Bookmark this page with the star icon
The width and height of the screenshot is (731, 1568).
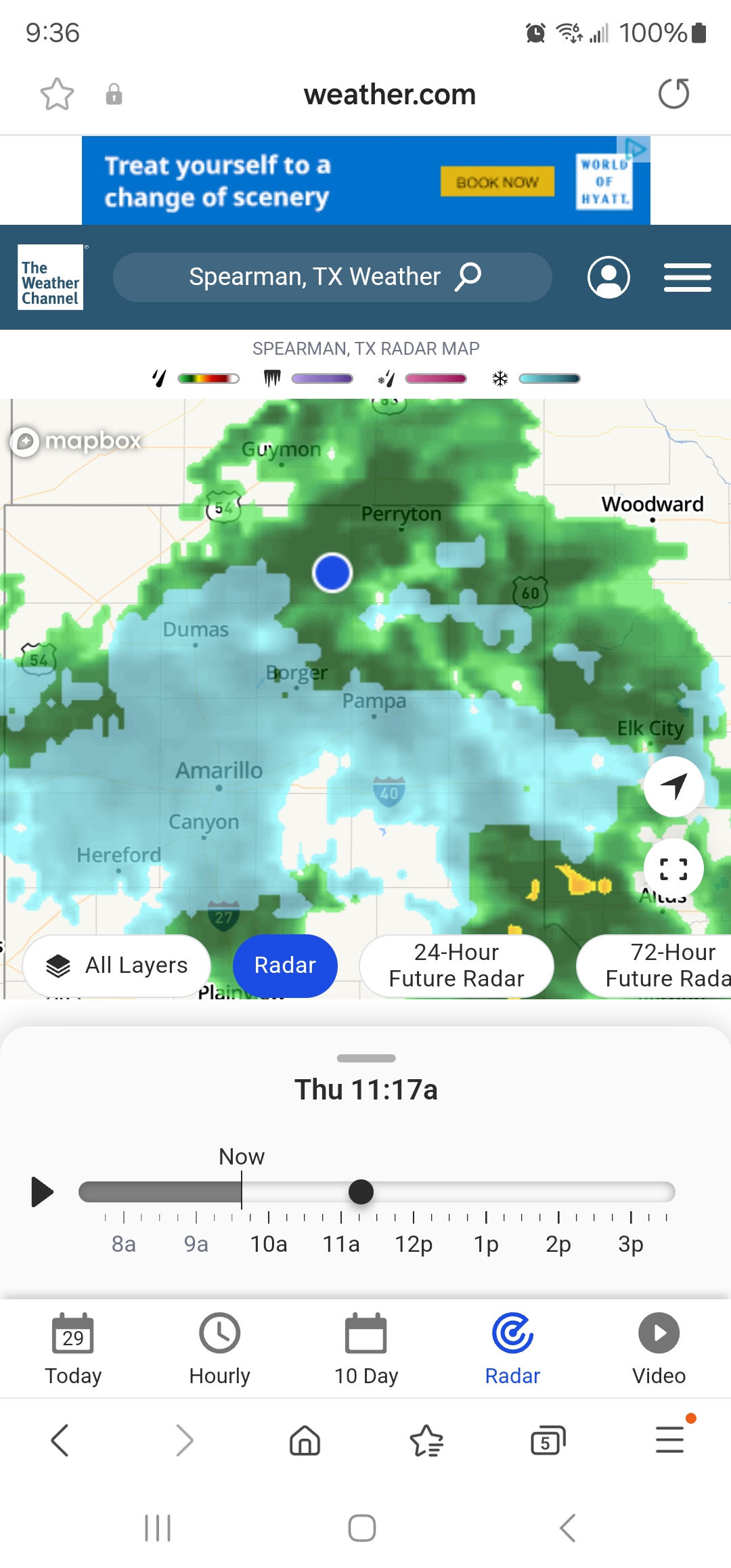point(57,94)
